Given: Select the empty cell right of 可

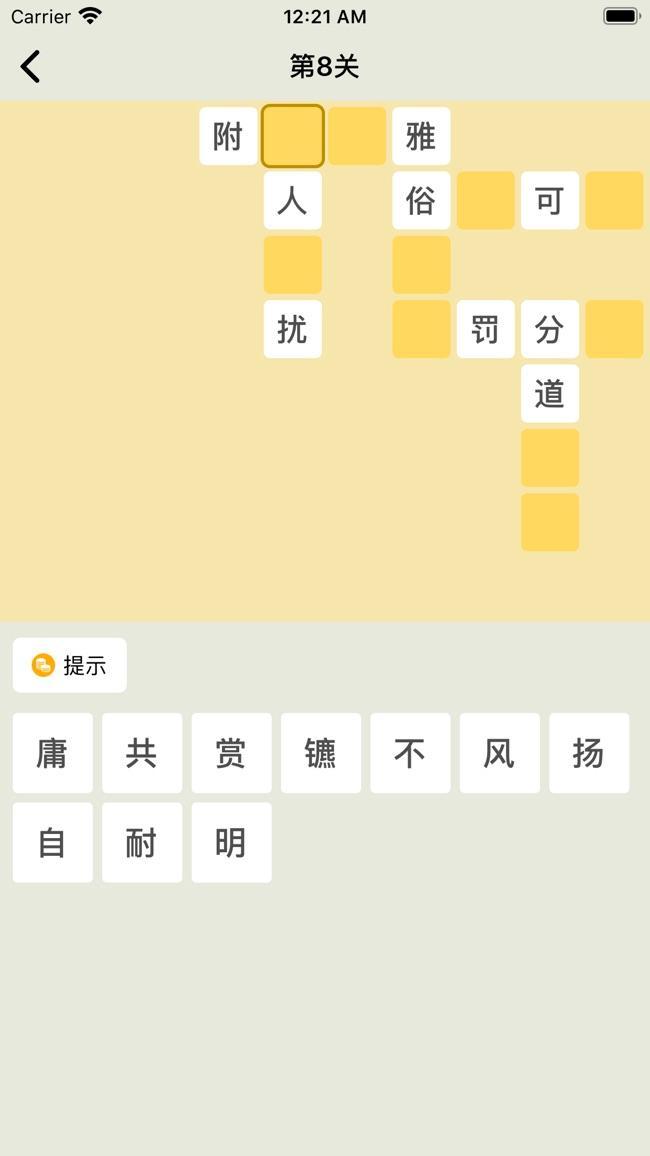Looking at the screenshot, I should coord(614,200).
